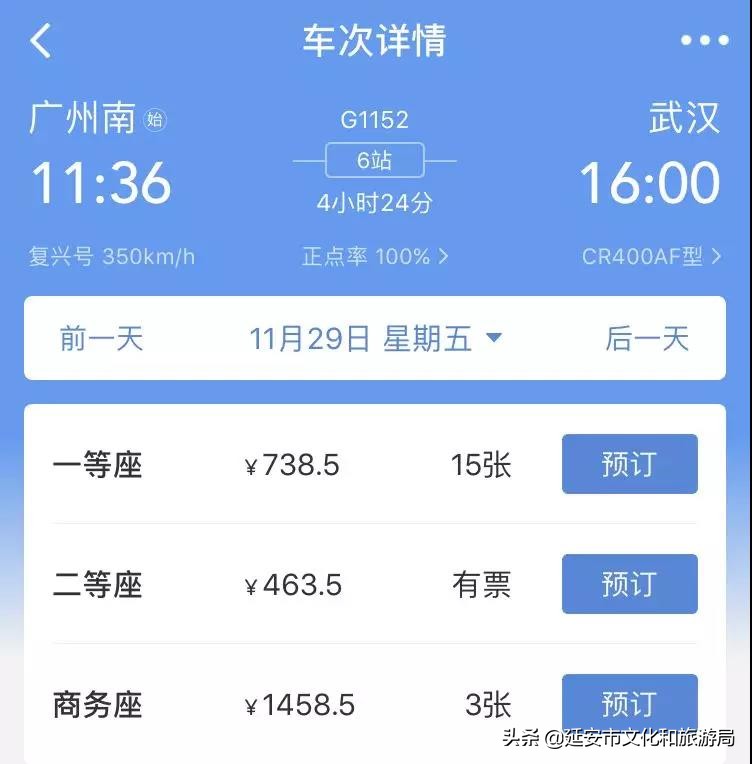The image size is (752, 764).
Task: Click the 6站 badge on the route line
Action: 376,160
